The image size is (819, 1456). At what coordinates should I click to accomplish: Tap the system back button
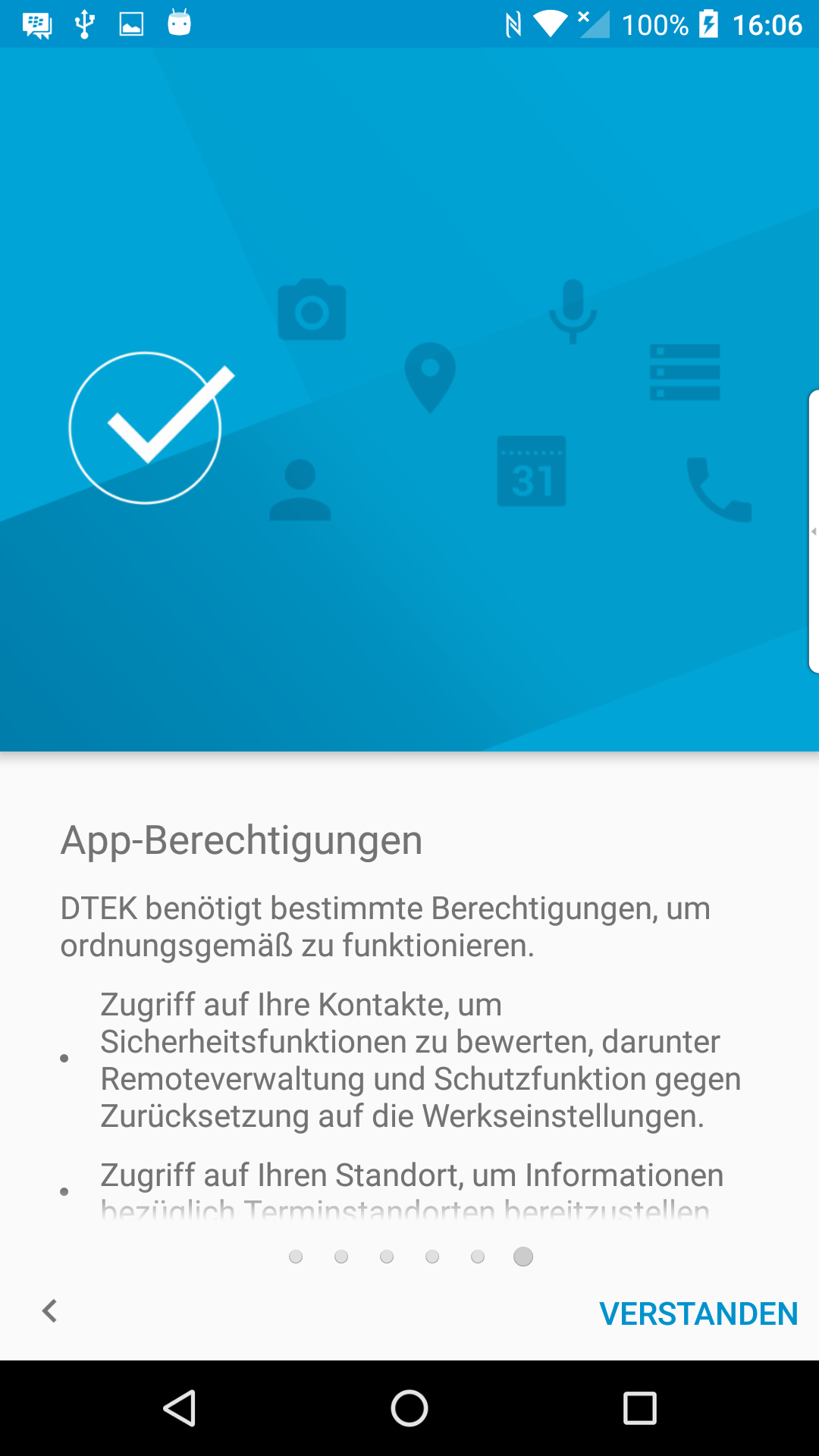180,1408
